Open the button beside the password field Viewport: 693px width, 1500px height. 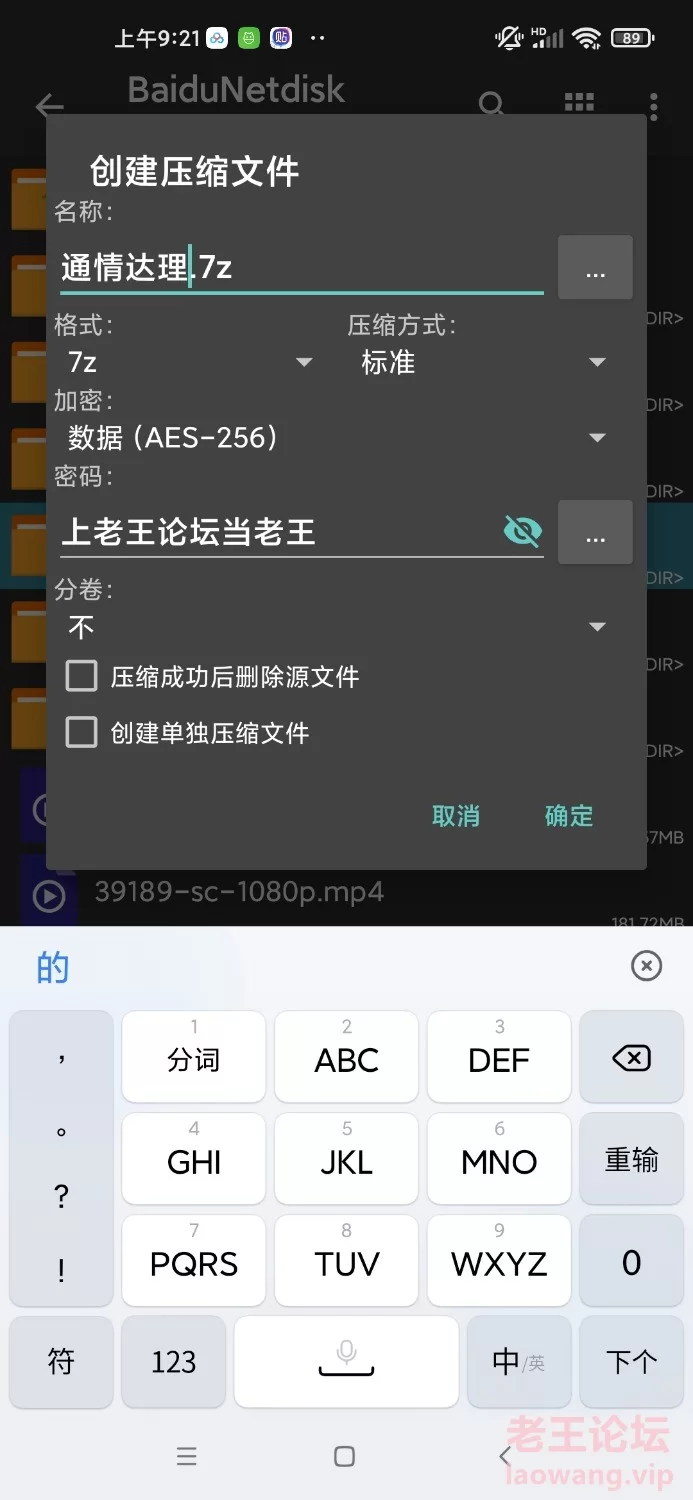pyautogui.click(x=595, y=533)
